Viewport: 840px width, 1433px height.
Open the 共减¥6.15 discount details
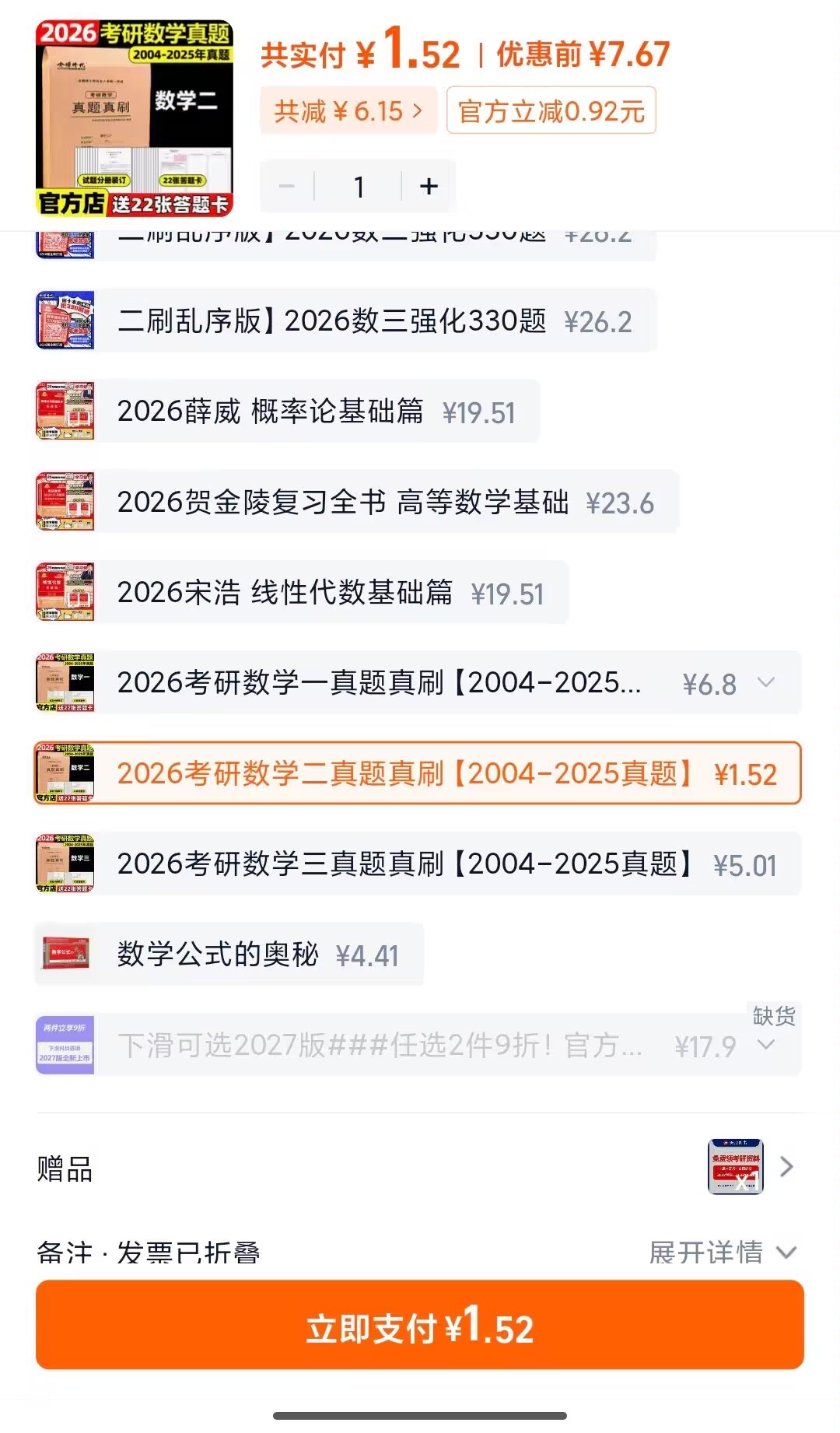coord(348,111)
